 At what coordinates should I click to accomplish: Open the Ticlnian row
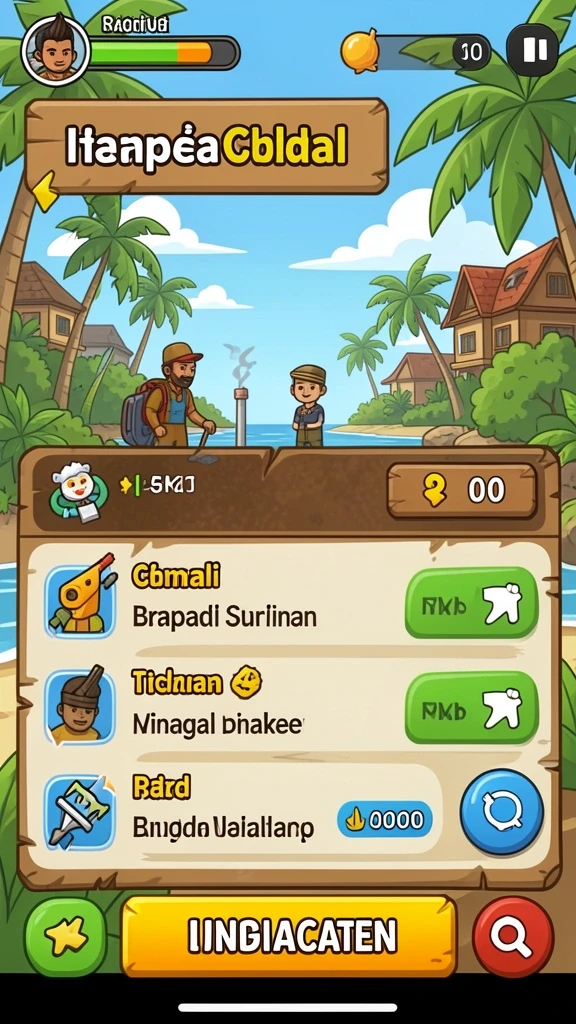click(287, 707)
